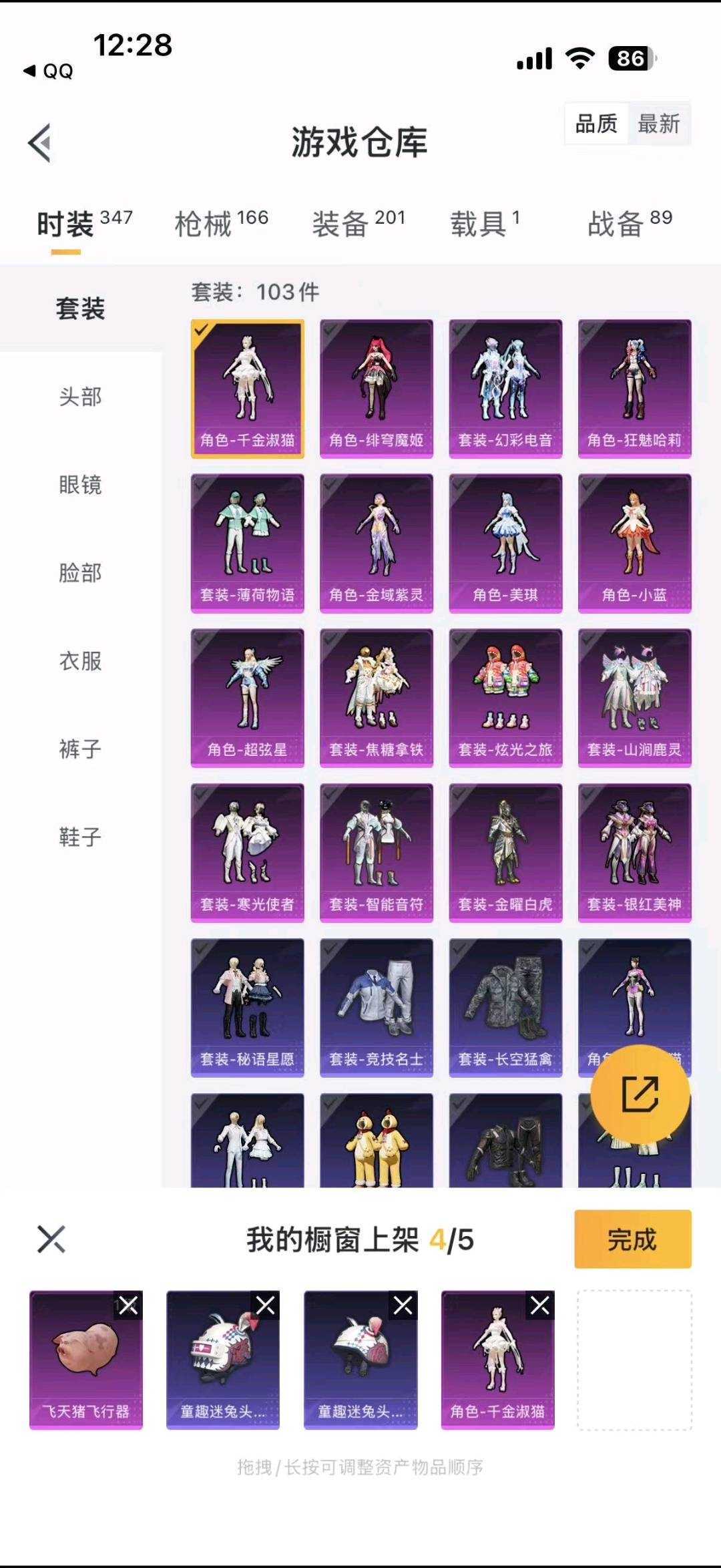This screenshot has width=721, height=1568.
Task: Select the 鞋子 category
Action: point(80,837)
